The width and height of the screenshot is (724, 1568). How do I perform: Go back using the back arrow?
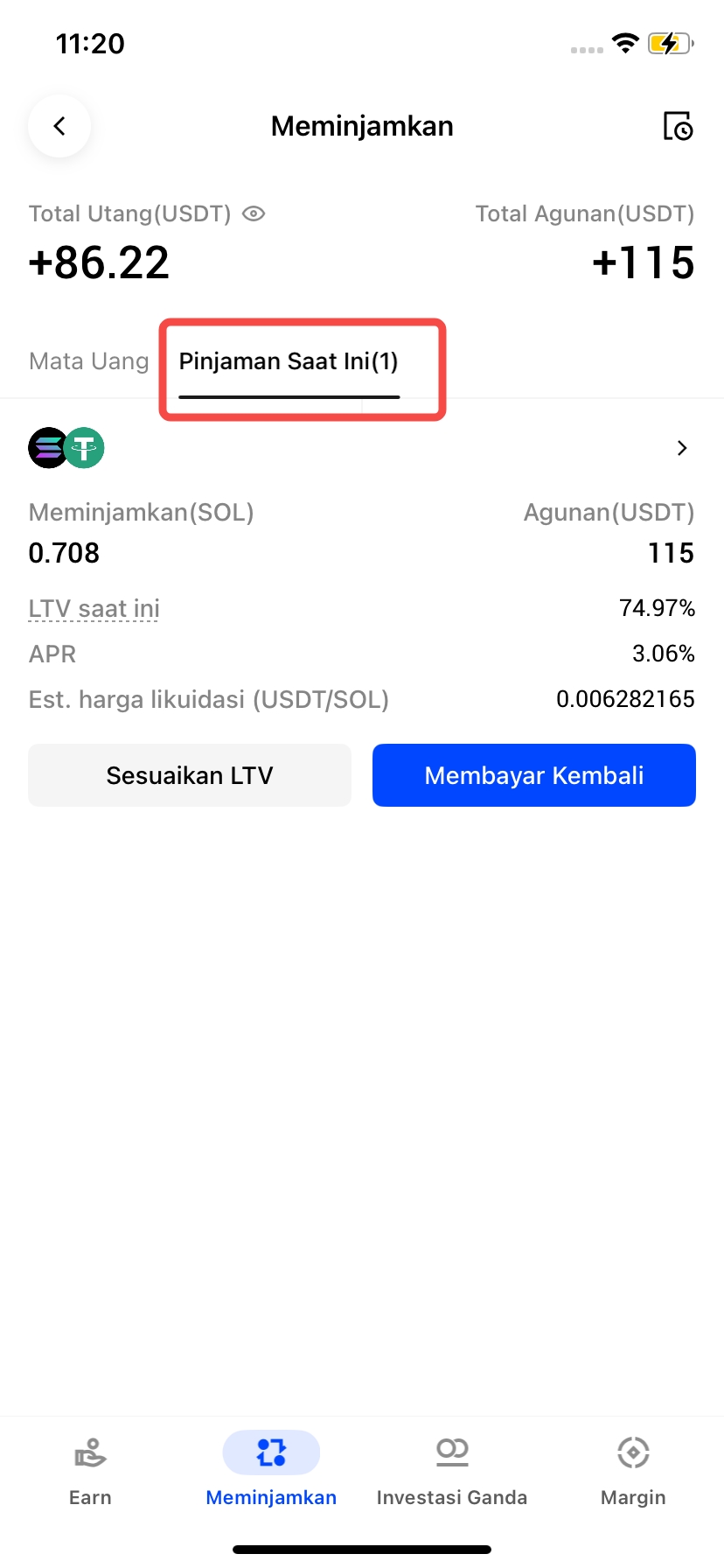point(59,127)
